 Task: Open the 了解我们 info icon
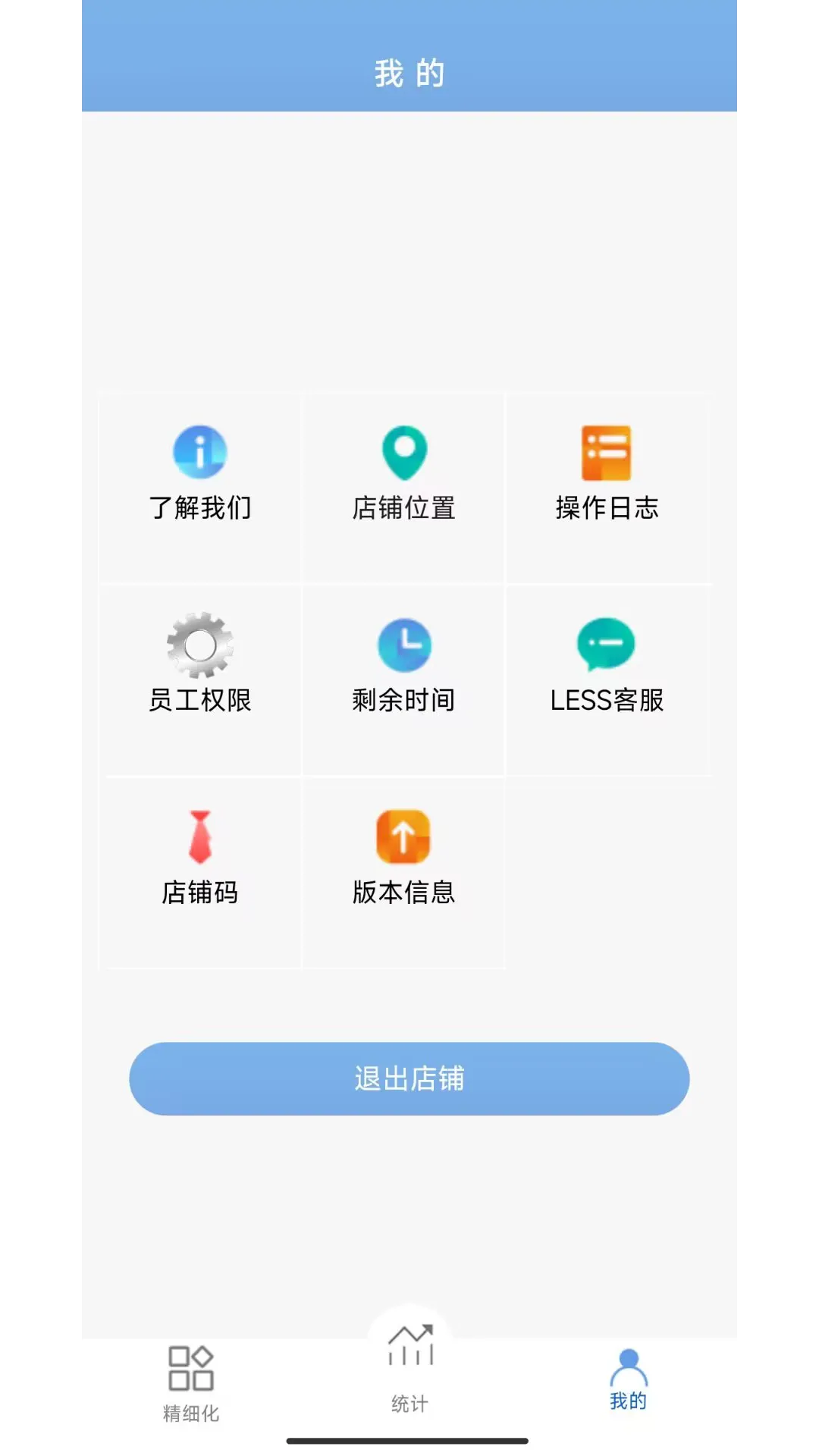click(199, 452)
